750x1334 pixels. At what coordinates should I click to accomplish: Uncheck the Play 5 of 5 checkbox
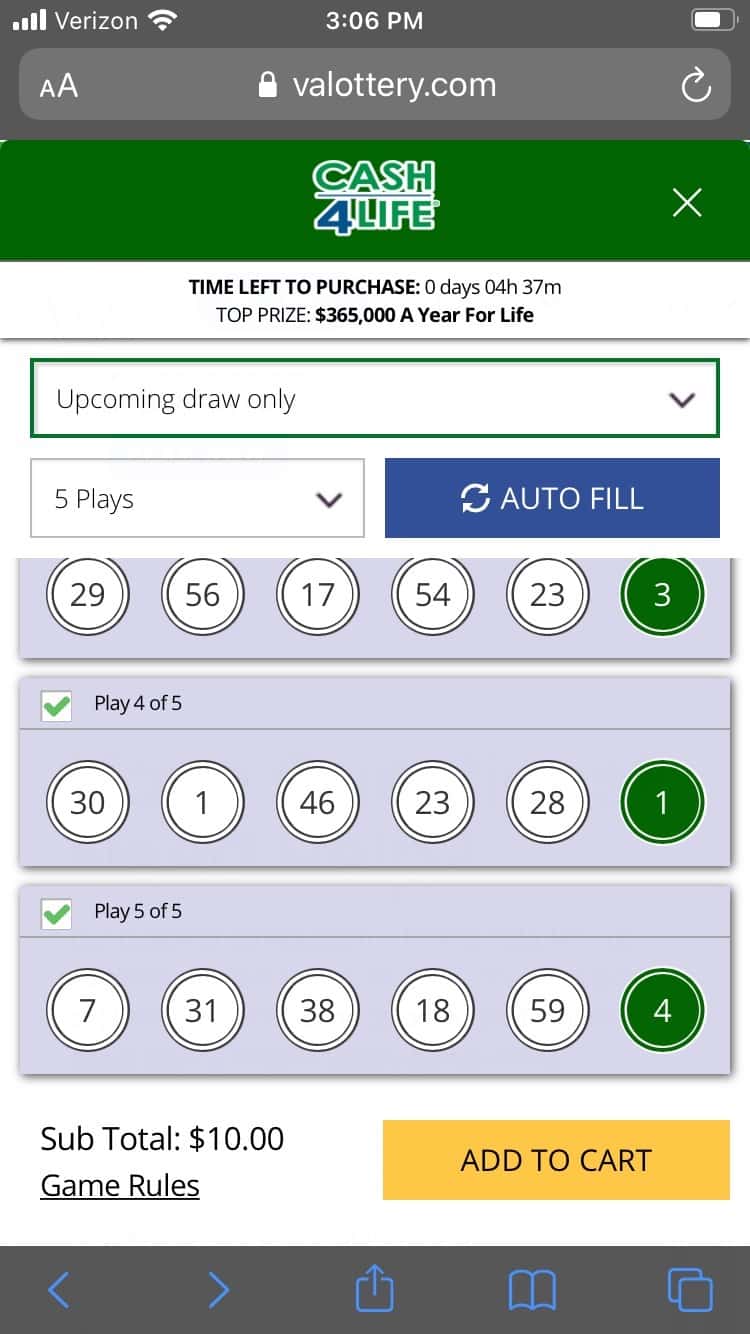click(x=57, y=914)
